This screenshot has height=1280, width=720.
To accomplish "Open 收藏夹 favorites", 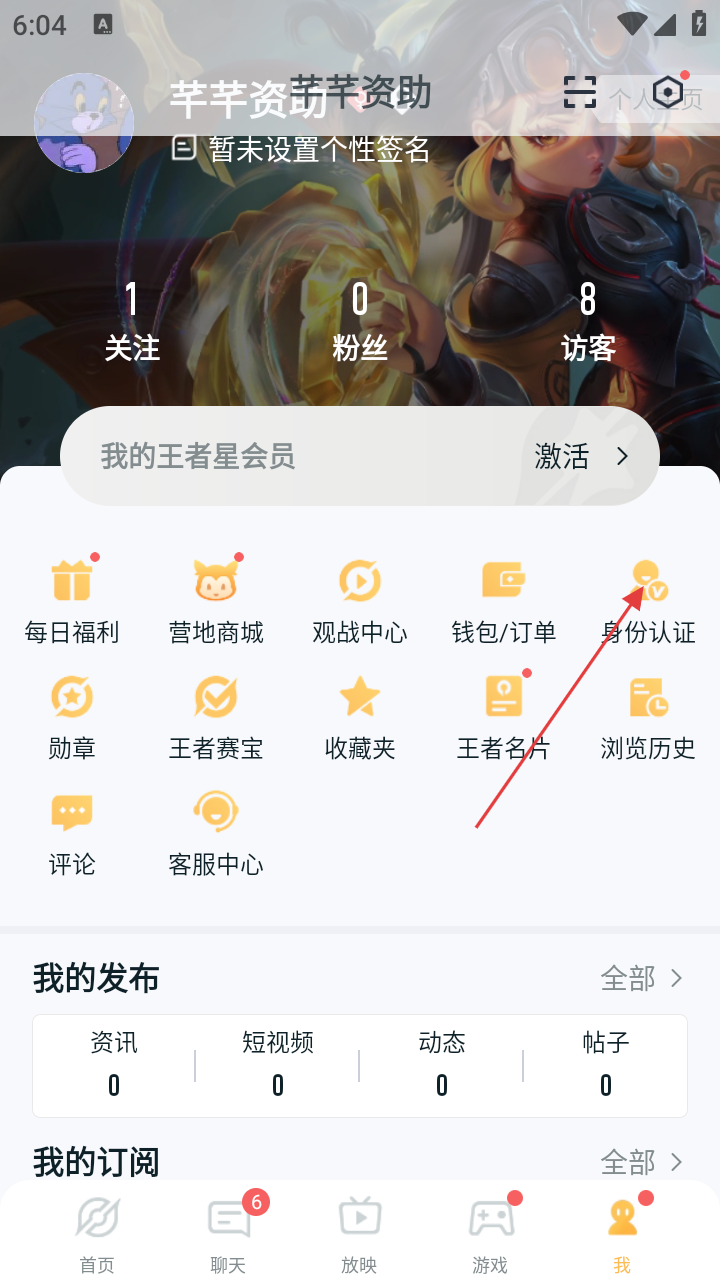I will click(360, 716).
